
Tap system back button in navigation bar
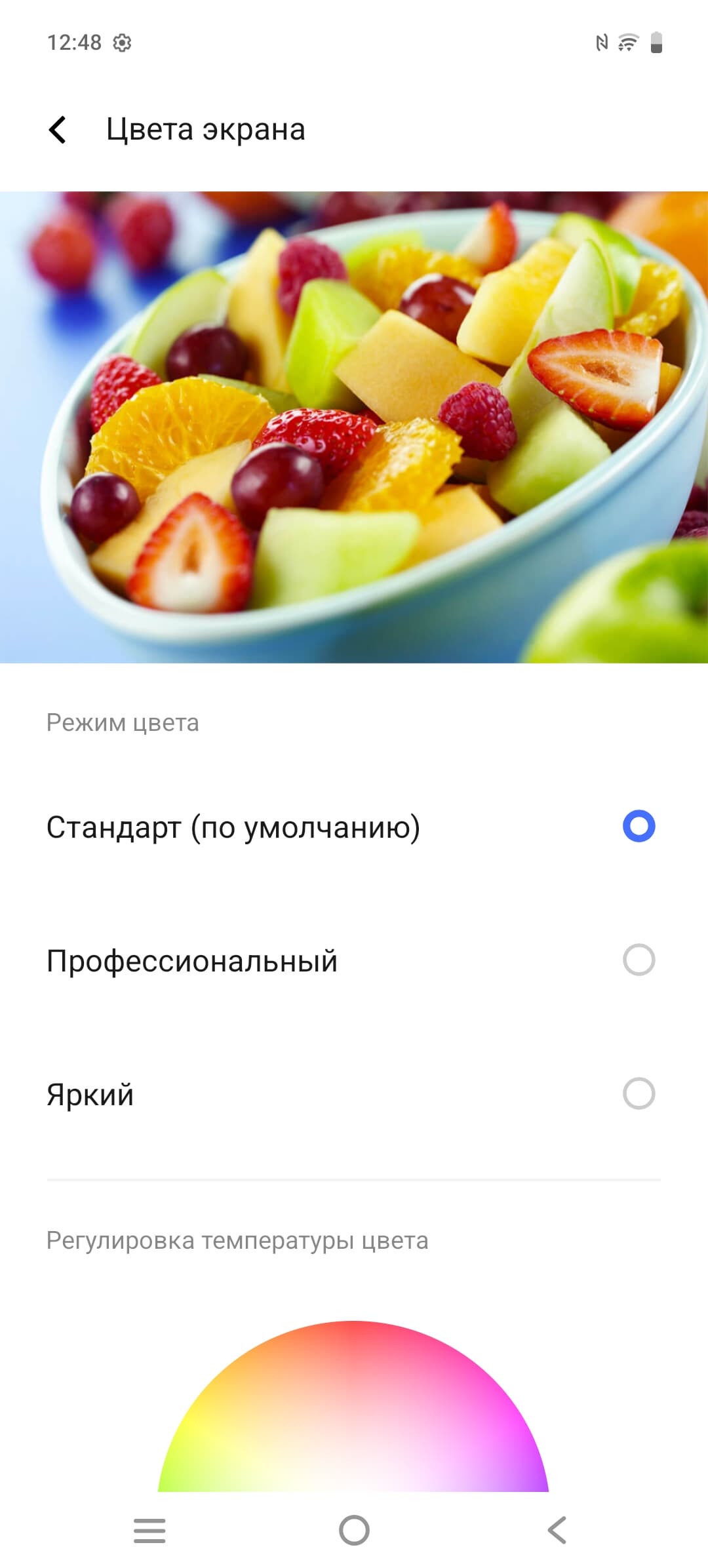point(557,1531)
